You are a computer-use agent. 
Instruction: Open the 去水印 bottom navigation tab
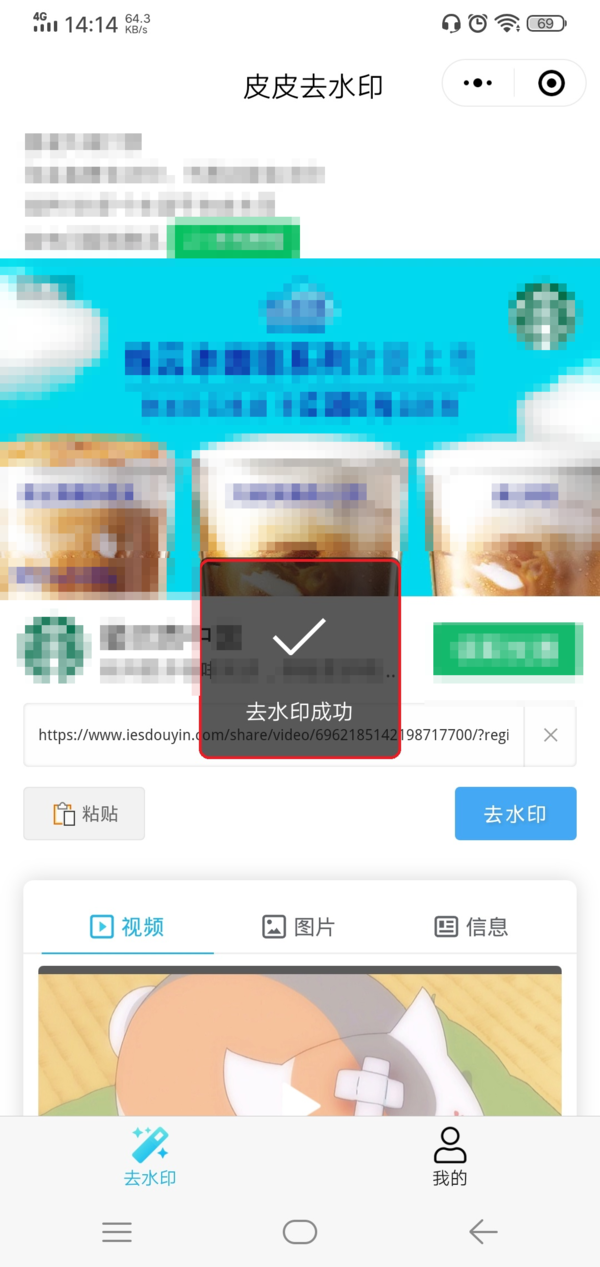tap(150, 1156)
